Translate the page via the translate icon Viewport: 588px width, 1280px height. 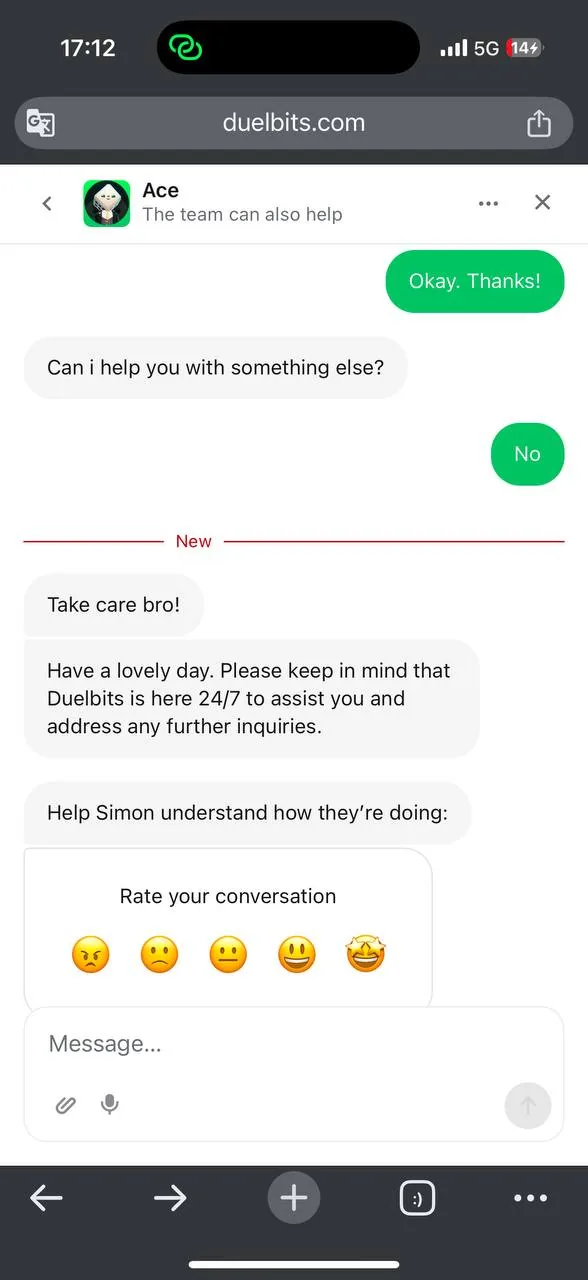click(41, 123)
